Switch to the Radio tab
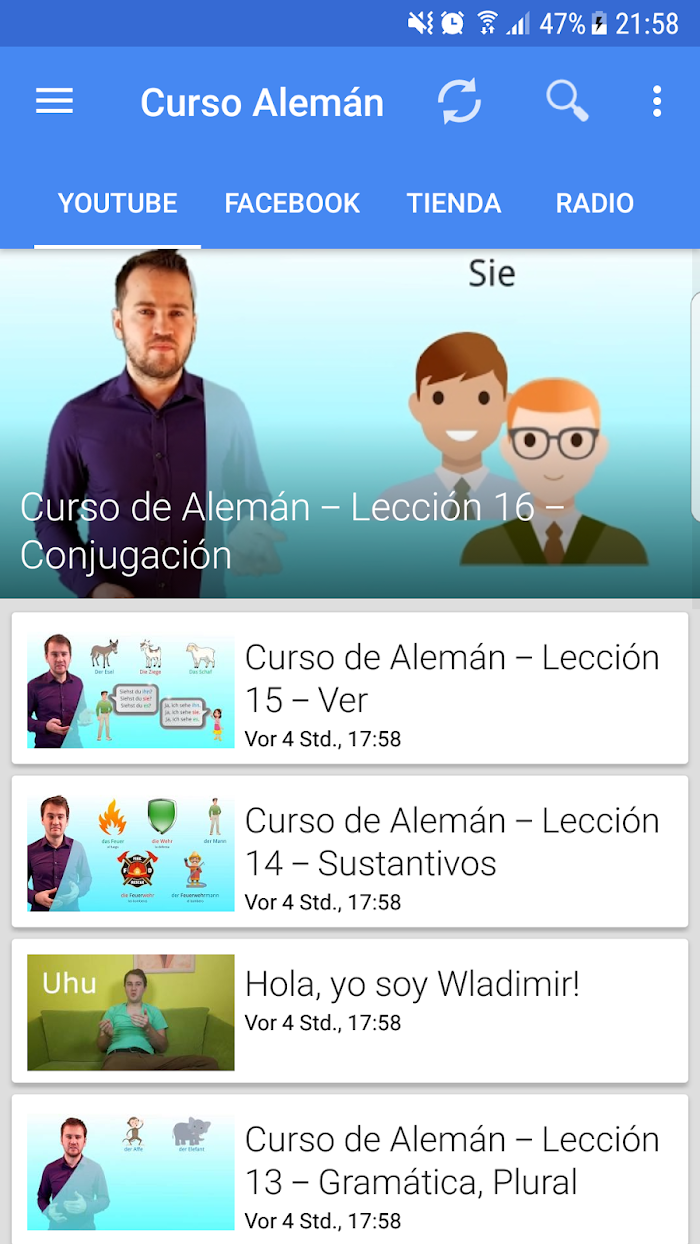The height and width of the screenshot is (1244, 700). [595, 203]
